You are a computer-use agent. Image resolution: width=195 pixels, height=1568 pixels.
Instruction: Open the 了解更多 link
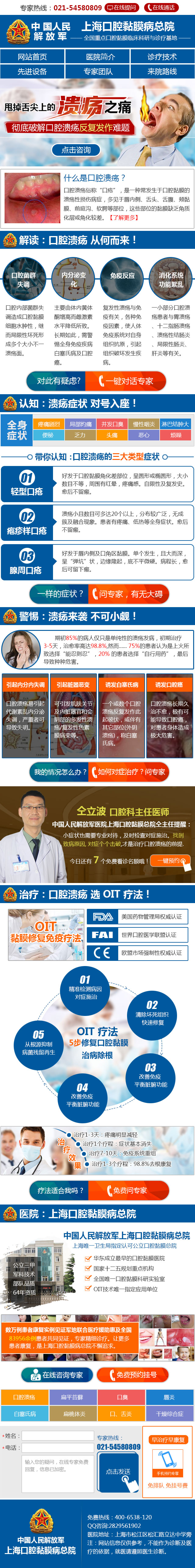coord(124,217)
